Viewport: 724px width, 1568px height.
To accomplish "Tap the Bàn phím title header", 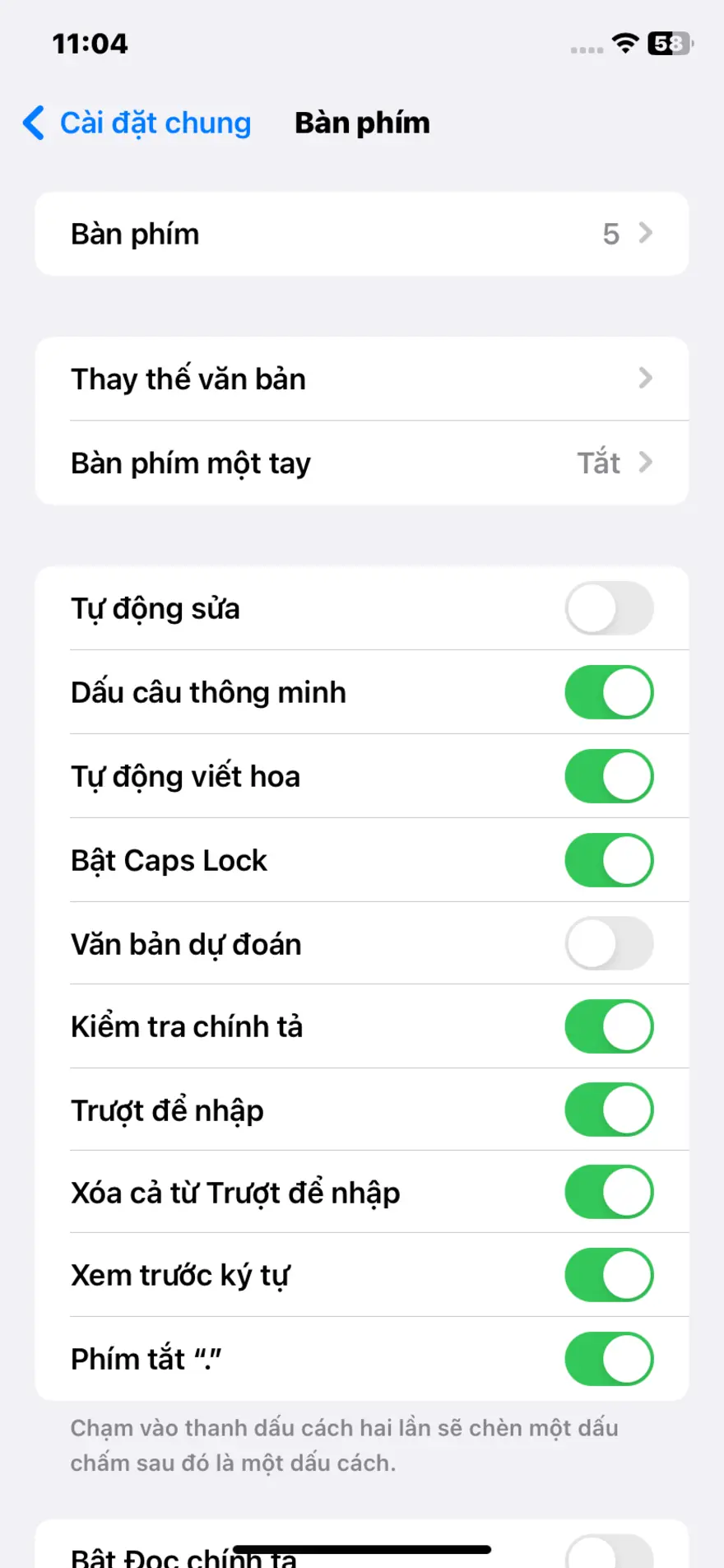I will point(362,122).
